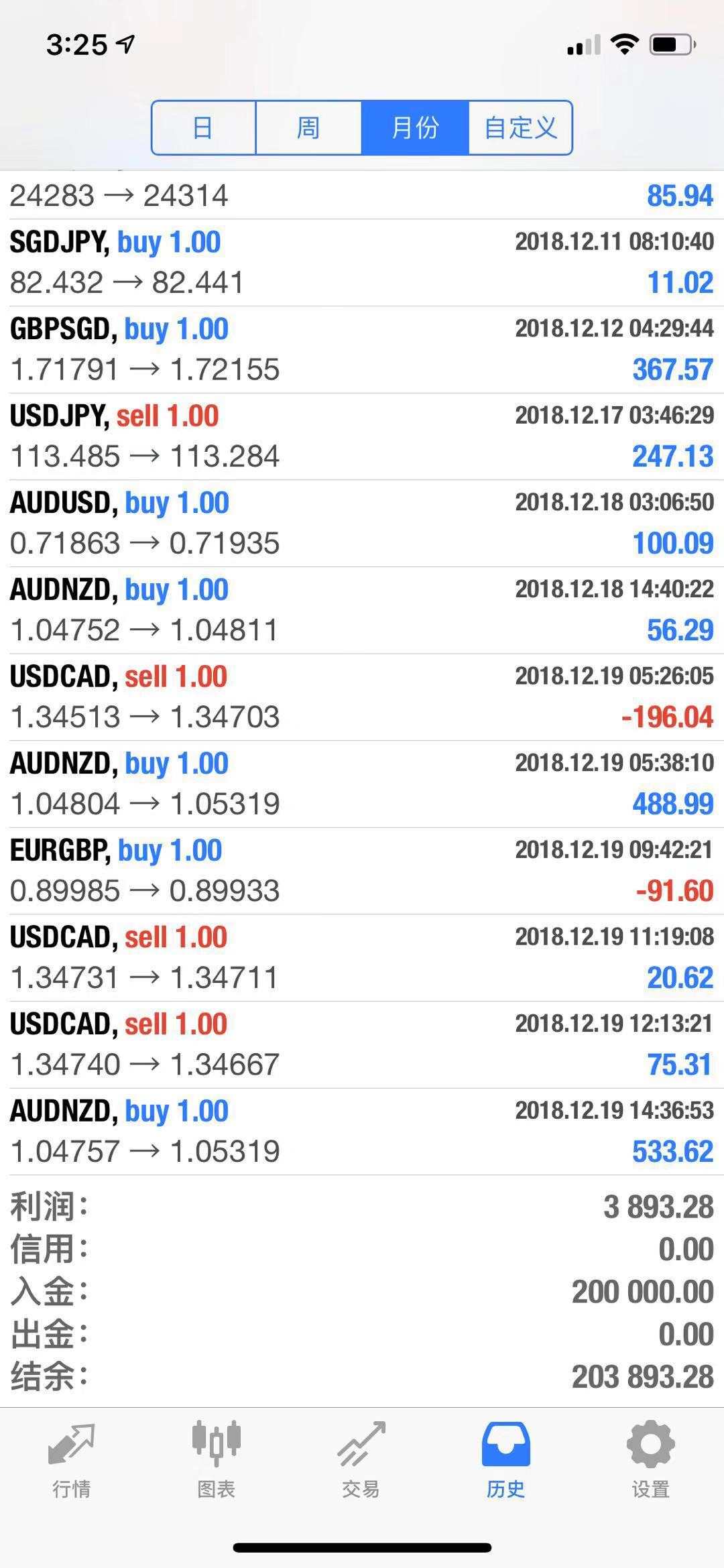Screen dimensions: 724x1568
Task: Tap the AUDNZD trade with 488.99 profit
Action: click(362, 784)
